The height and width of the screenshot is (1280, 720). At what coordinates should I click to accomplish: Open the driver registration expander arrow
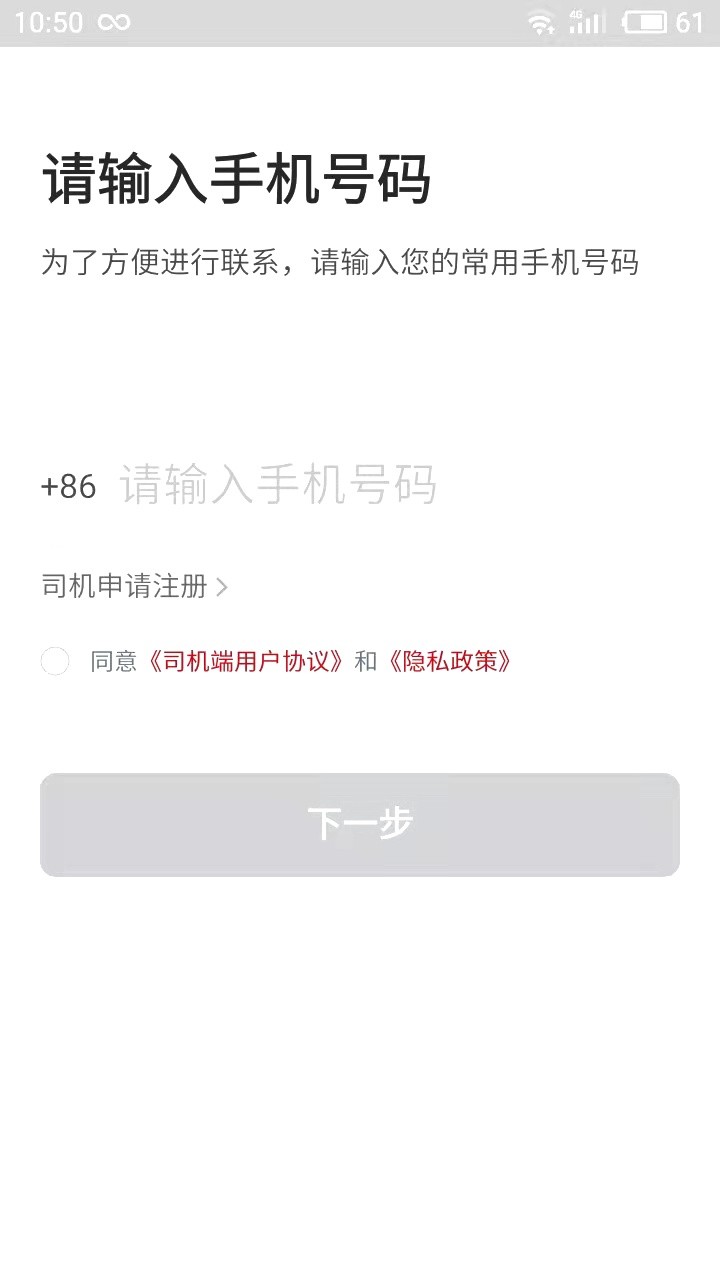pyautogui.click(x=222, y=587)
